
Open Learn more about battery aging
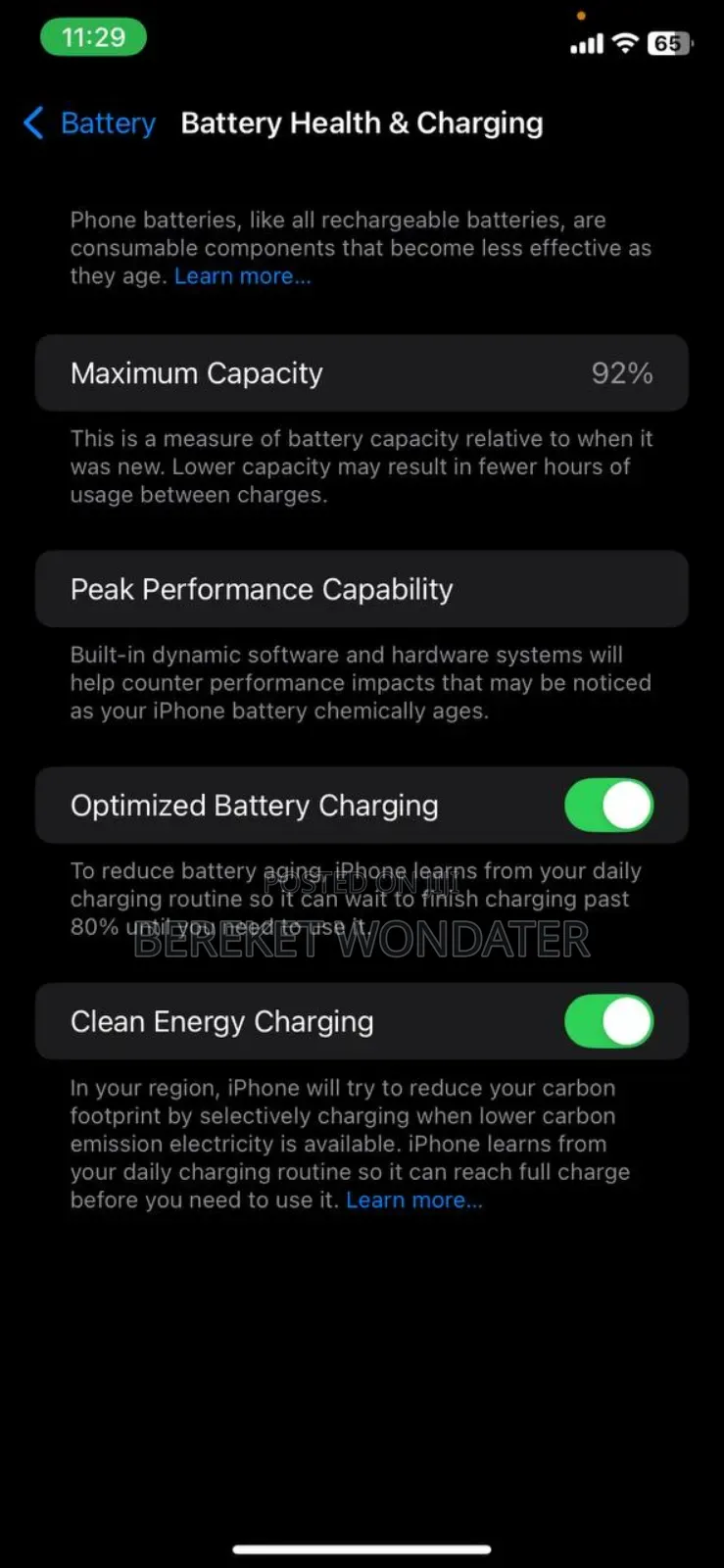click(x=242, y=275)
